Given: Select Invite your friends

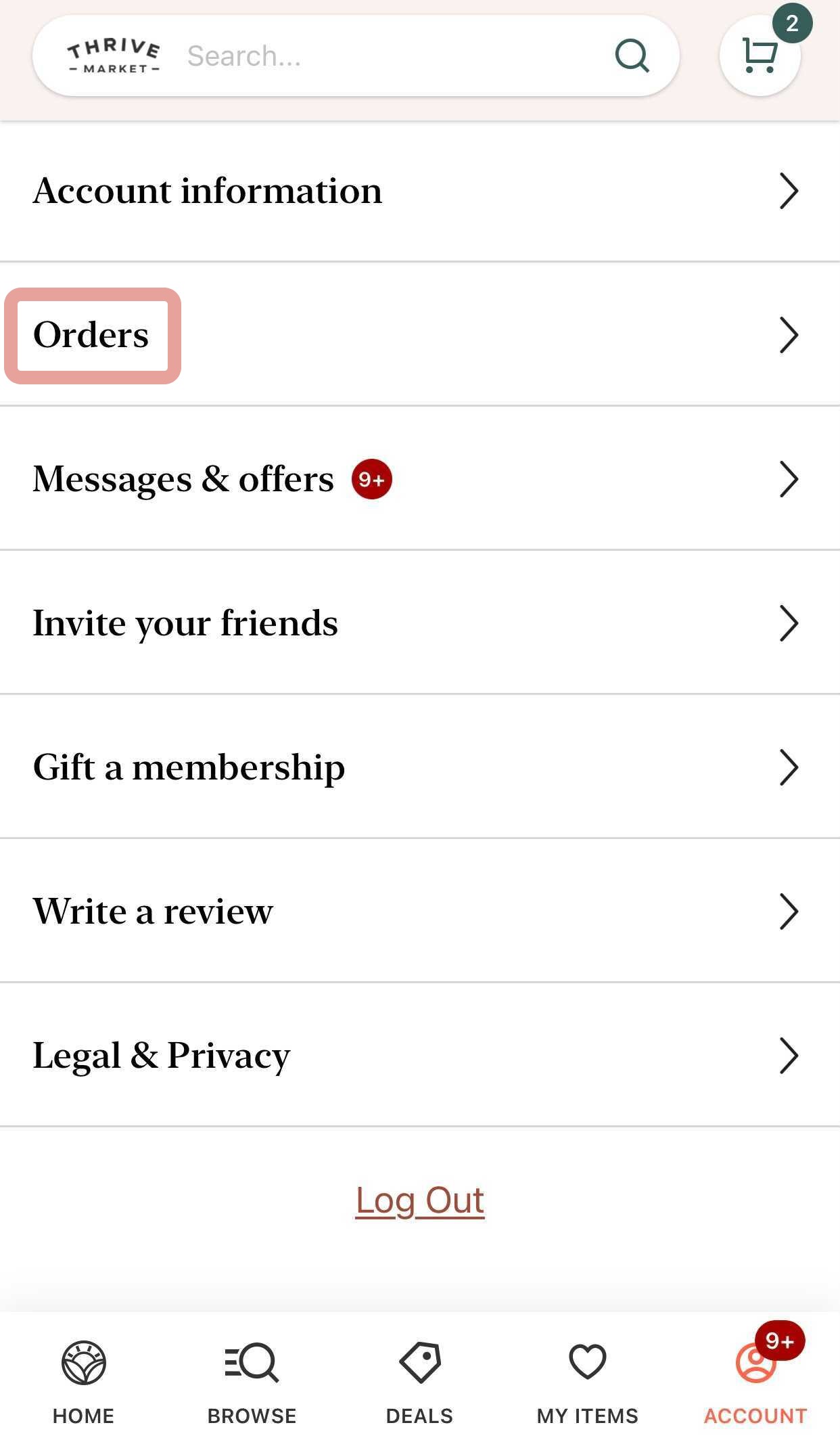Looking at the screenshot, I should 419,623.
